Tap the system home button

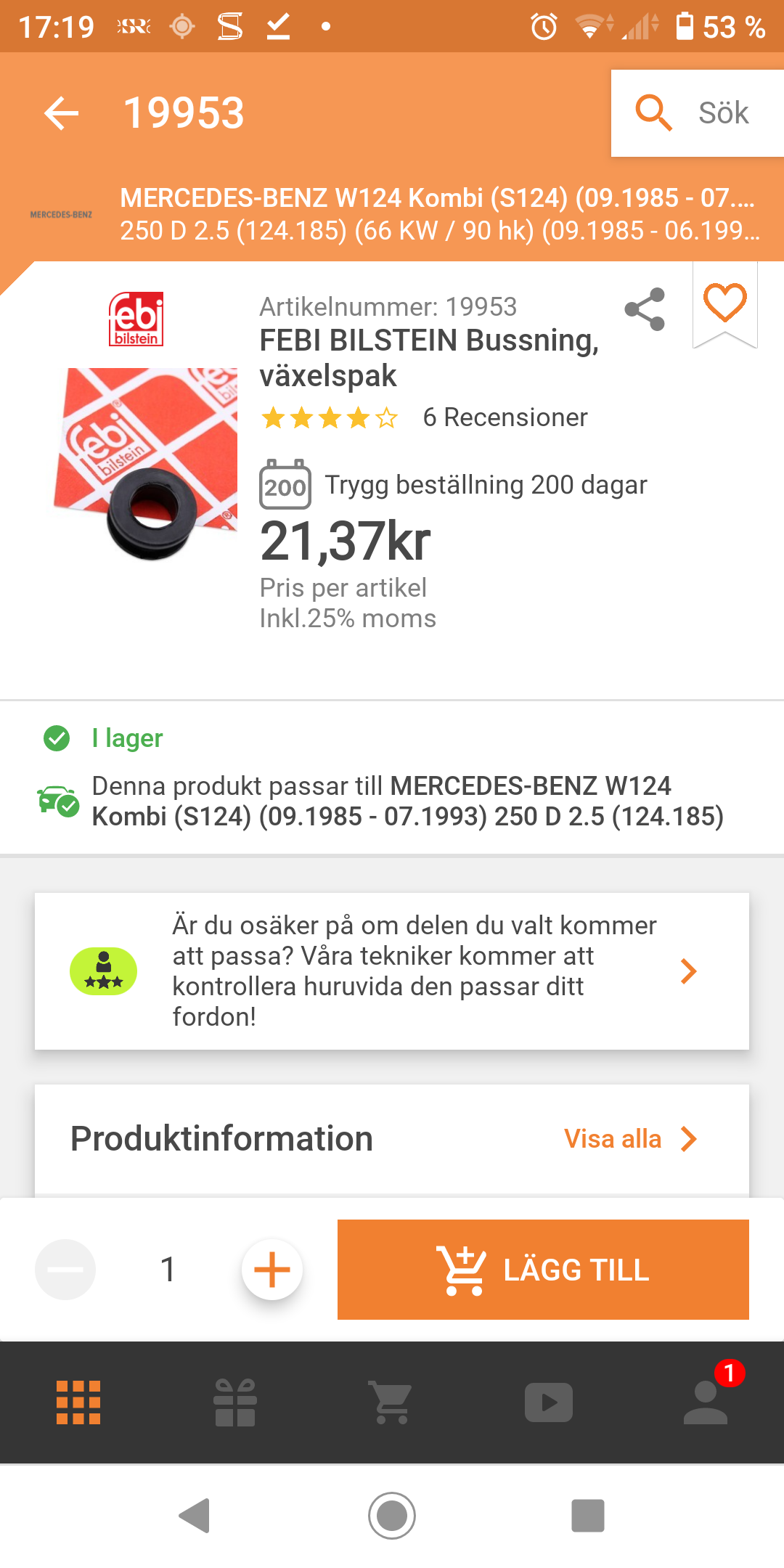392,1516
